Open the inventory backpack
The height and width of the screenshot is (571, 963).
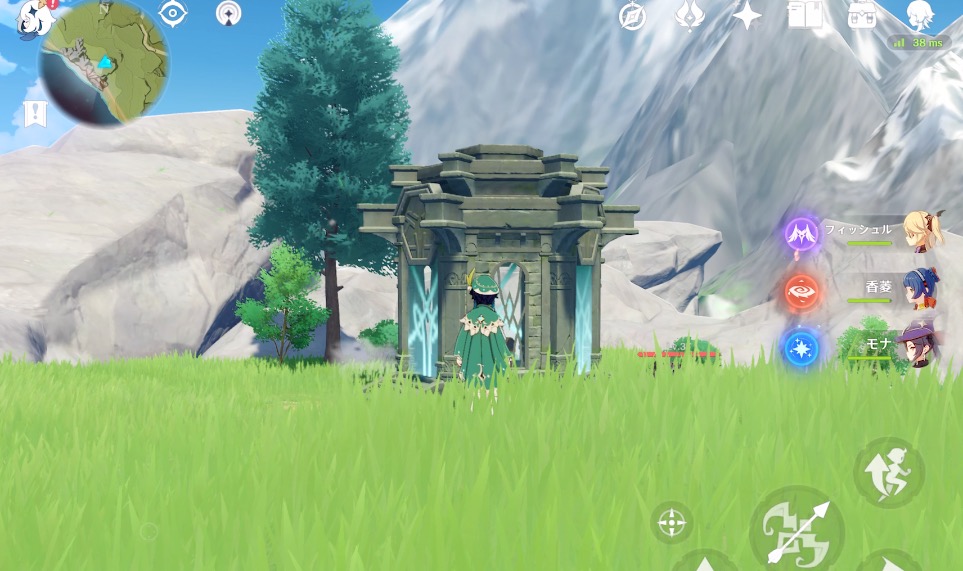[861, 15]
